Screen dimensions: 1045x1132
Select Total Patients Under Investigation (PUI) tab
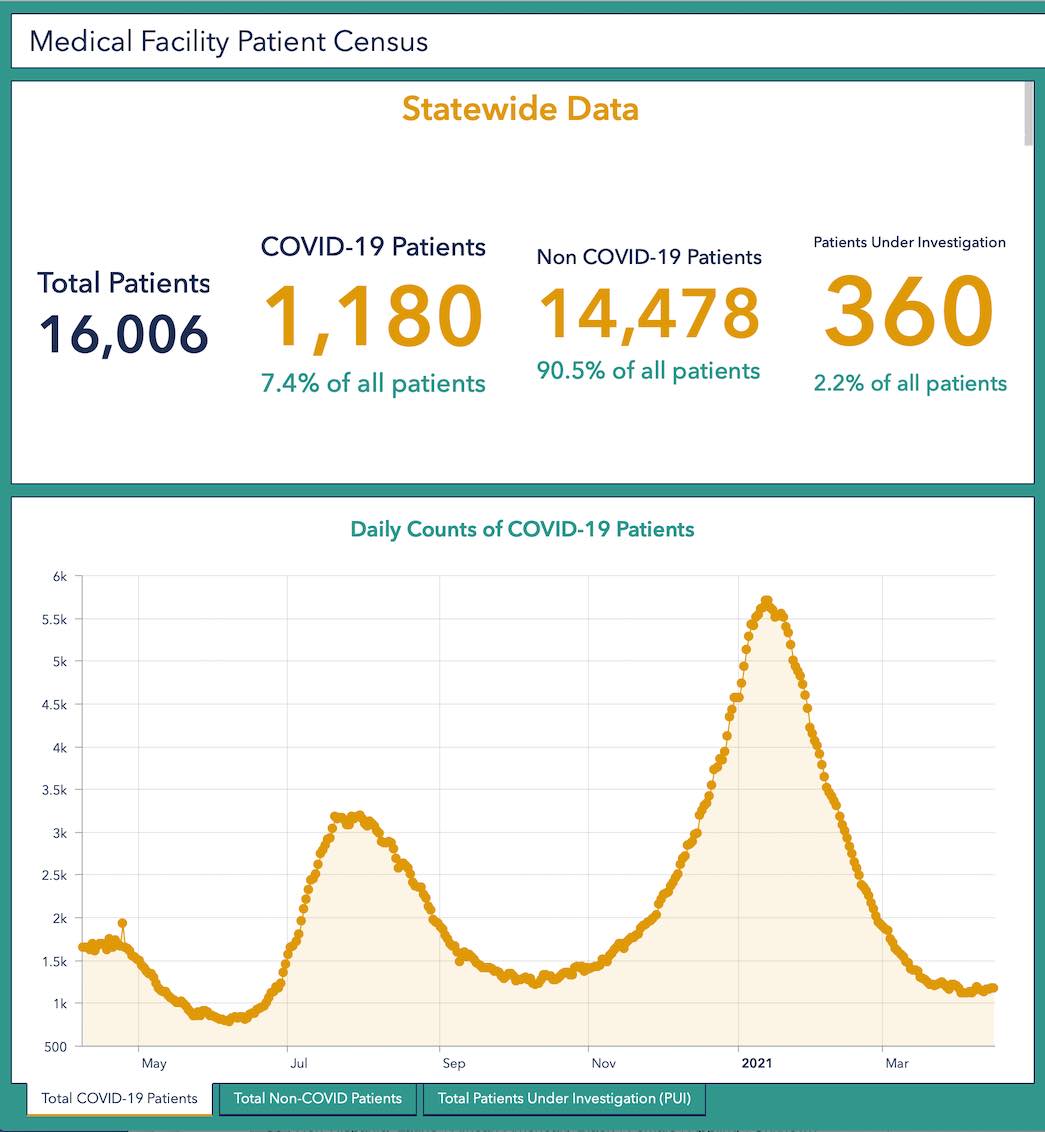[563, 1098]
